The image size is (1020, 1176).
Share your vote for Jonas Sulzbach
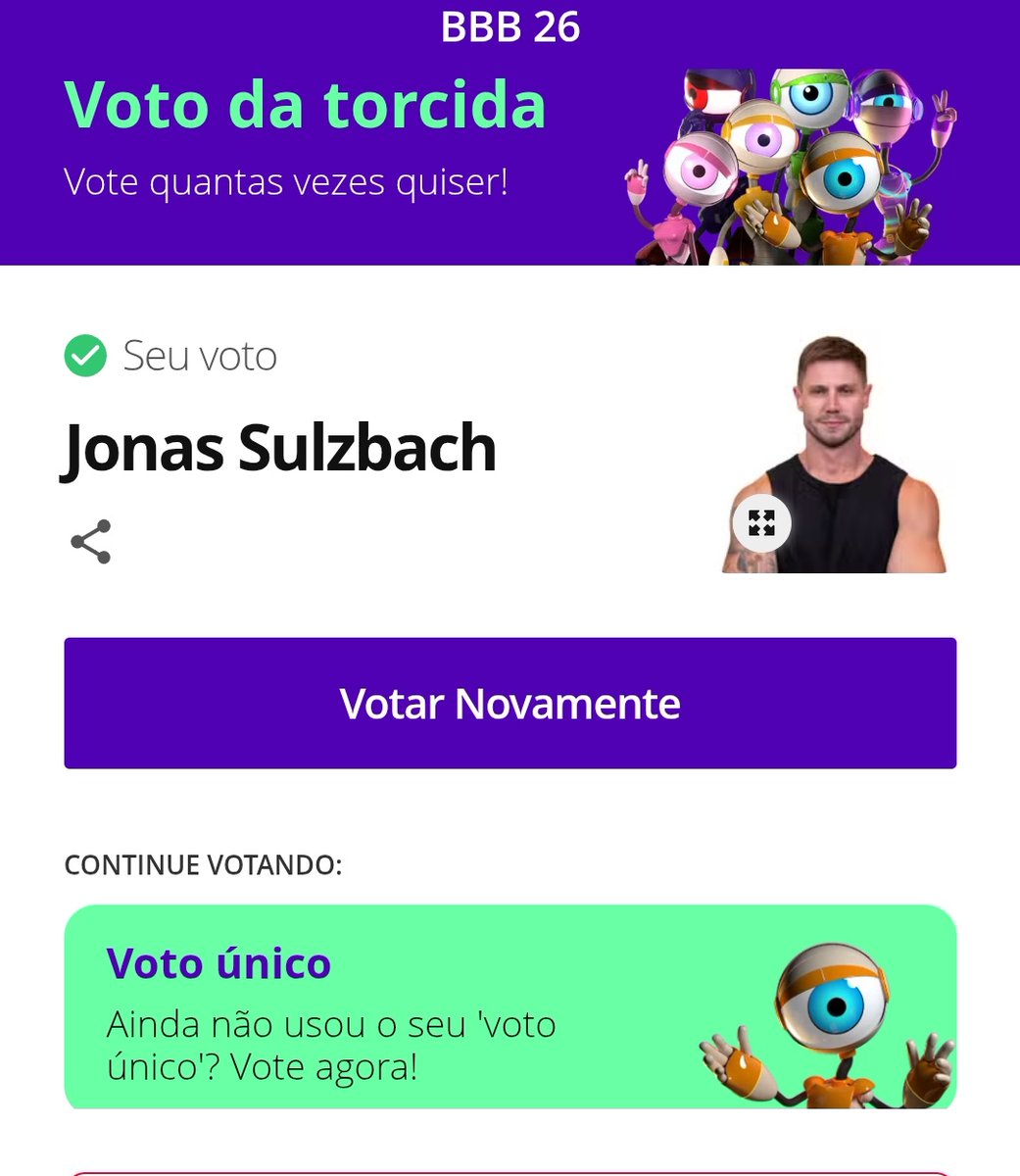click(91, 542)
